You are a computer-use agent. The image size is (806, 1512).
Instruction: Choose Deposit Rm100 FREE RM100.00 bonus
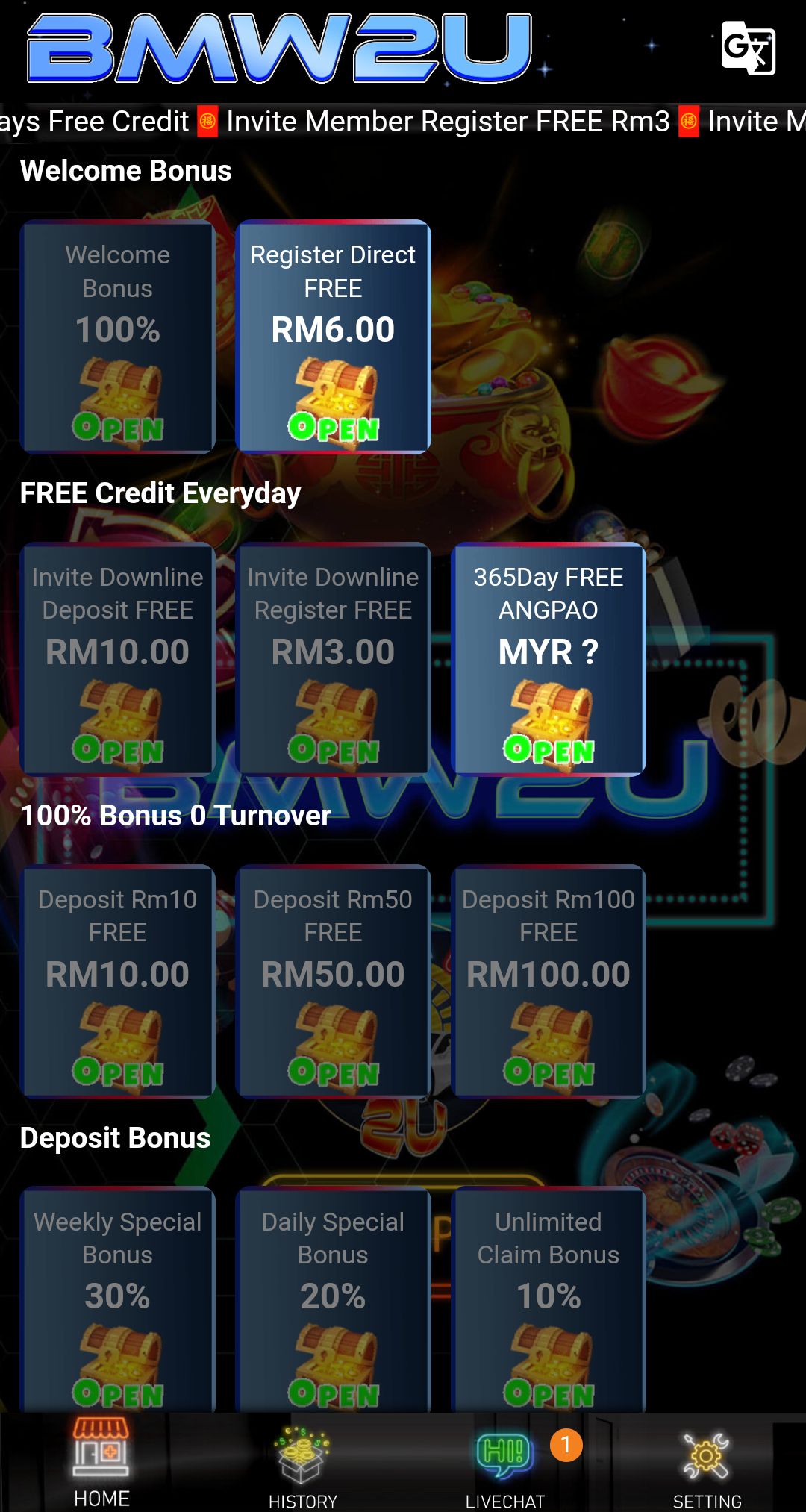pyautogui.click(x=549, y=981)
